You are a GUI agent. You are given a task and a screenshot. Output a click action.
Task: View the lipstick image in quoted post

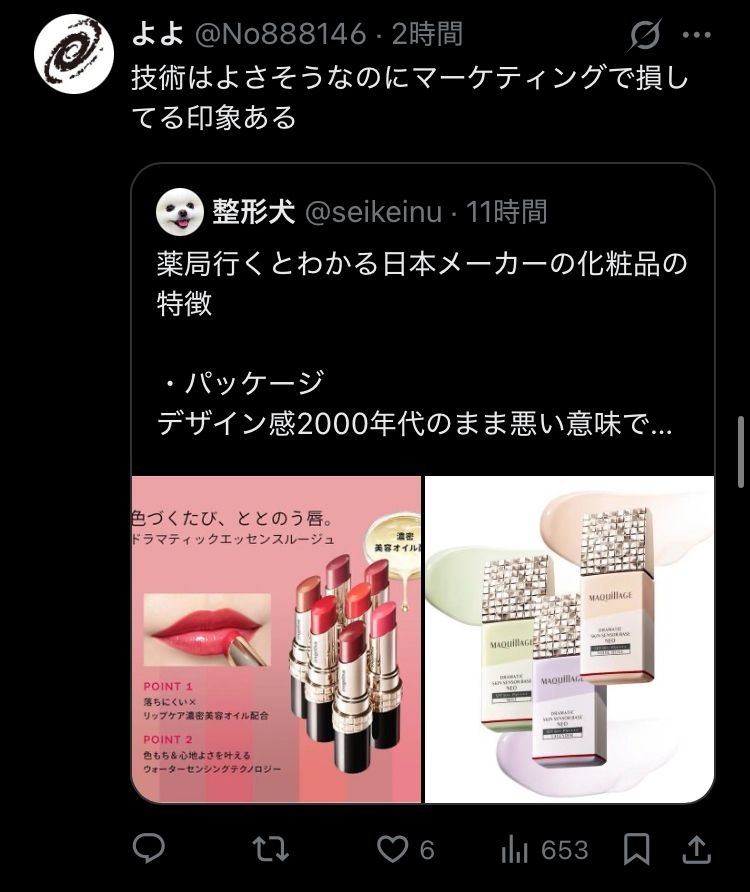click(x=277, y=638)
